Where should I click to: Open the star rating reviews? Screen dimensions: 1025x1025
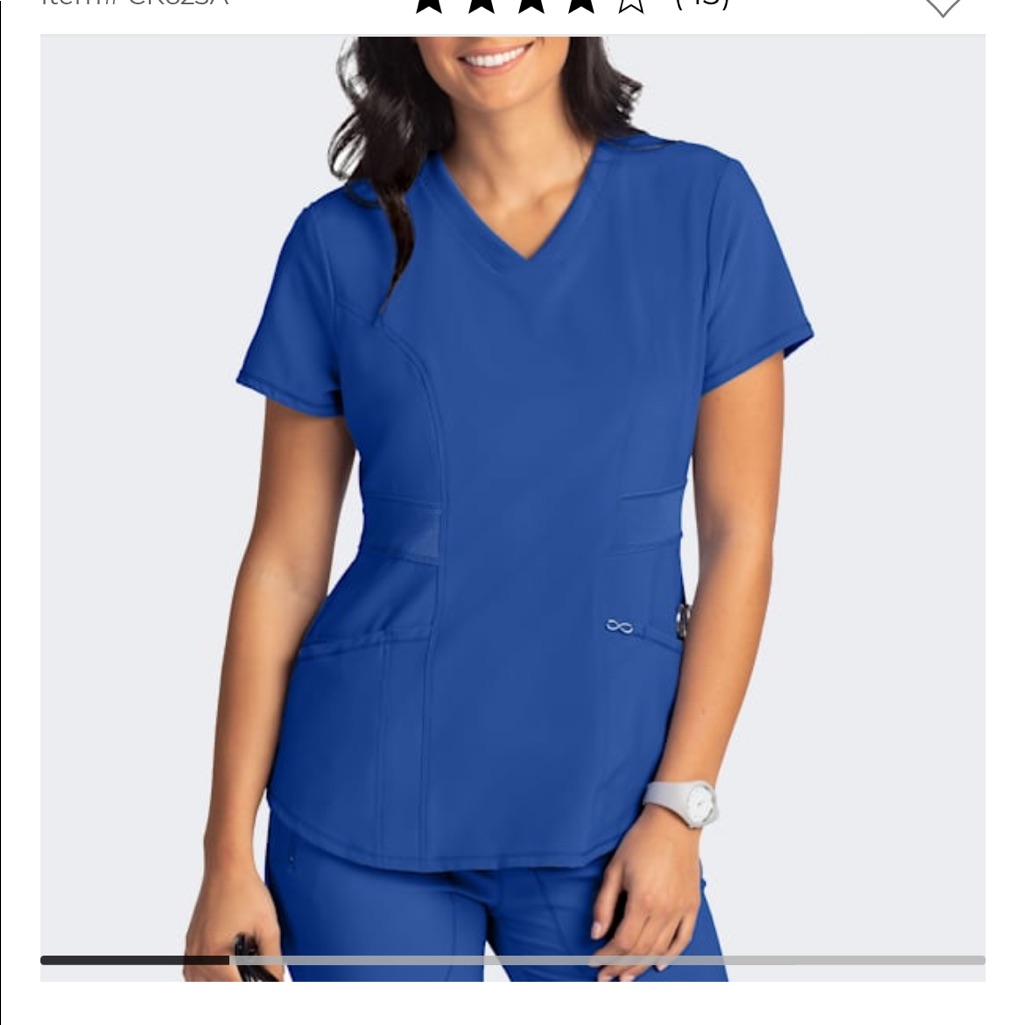pyautogui.click(x=571, y=6)
